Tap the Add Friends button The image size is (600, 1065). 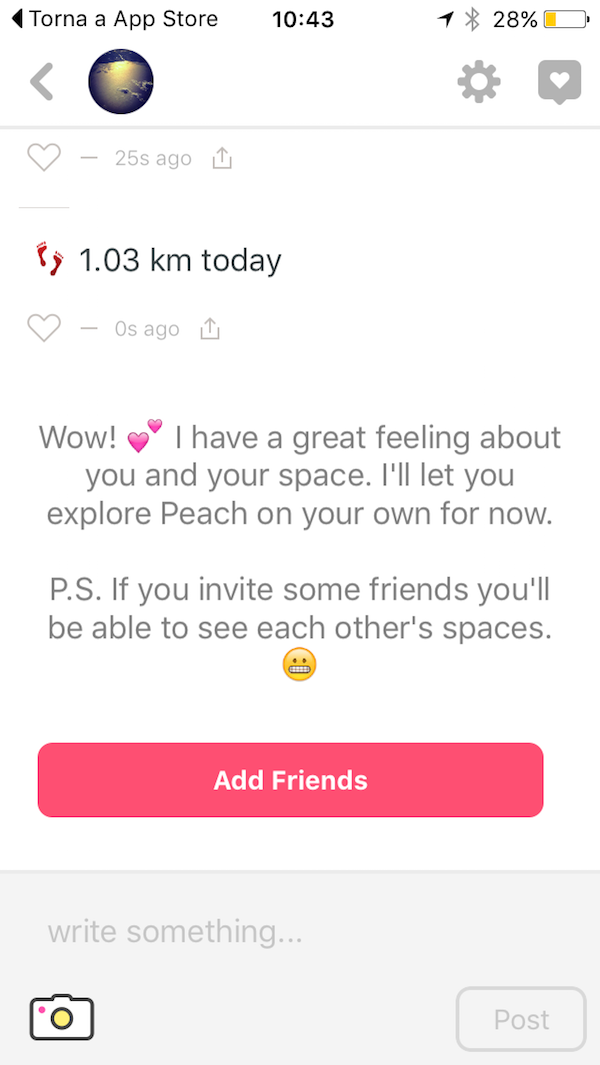(x=290, y=780)
